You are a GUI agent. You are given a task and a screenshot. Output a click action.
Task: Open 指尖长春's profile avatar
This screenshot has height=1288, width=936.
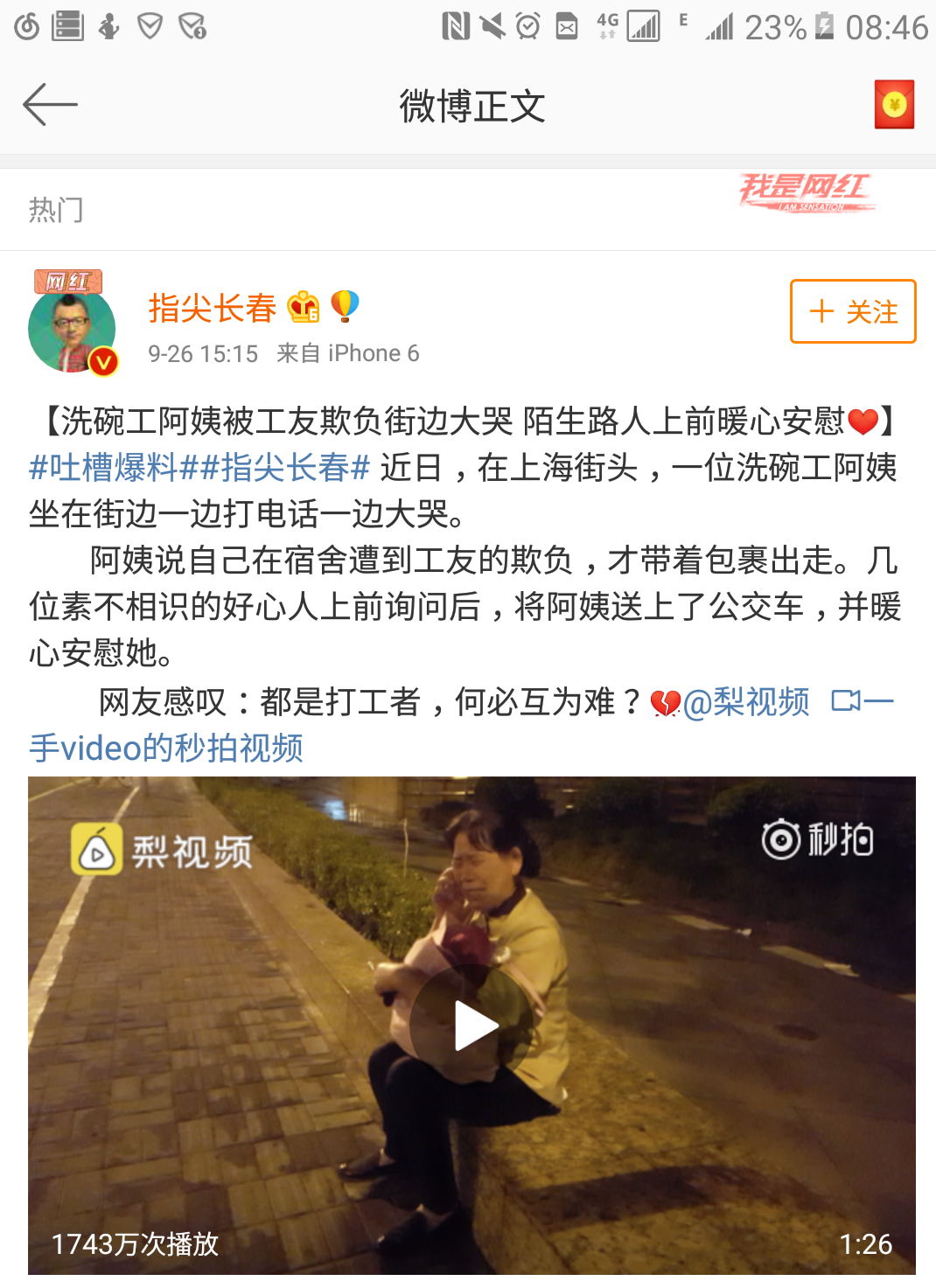(72, 329)
